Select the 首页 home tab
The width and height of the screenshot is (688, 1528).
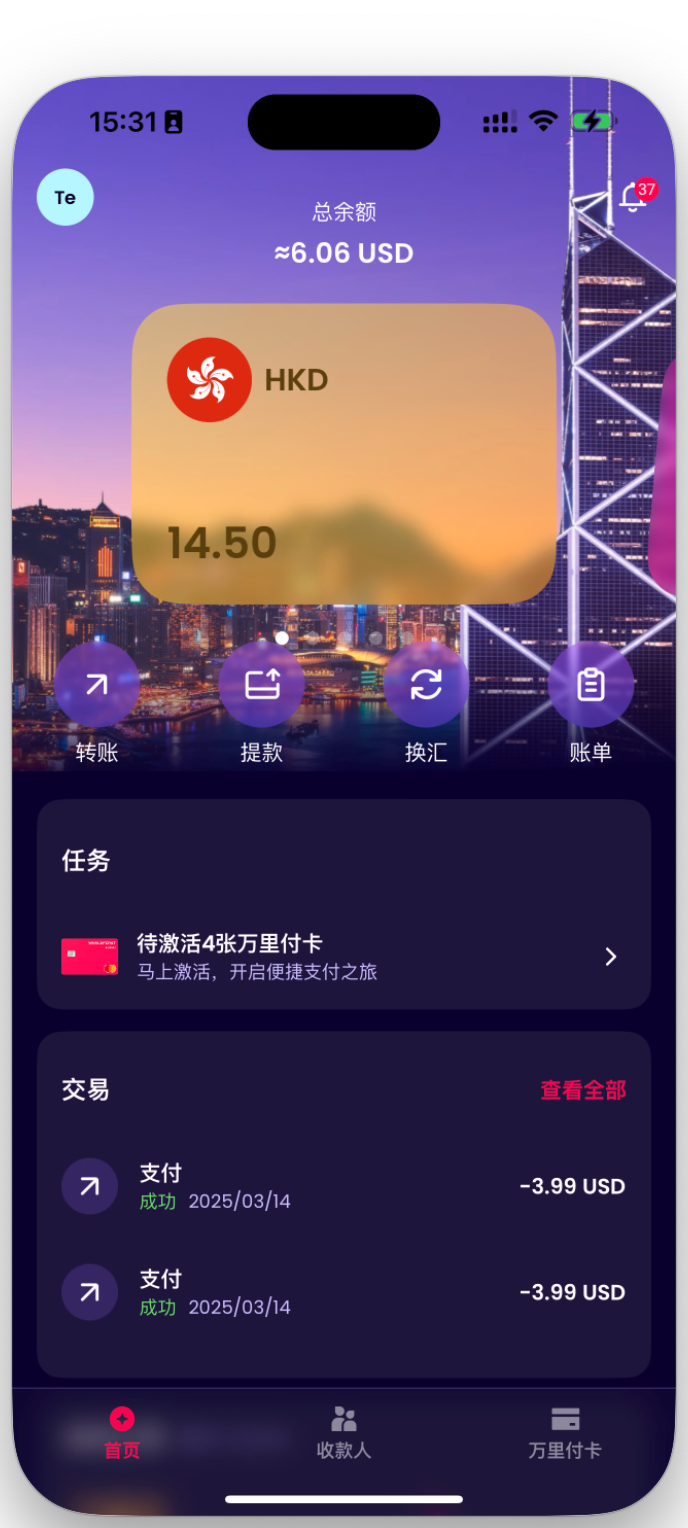click(122, 1432)
